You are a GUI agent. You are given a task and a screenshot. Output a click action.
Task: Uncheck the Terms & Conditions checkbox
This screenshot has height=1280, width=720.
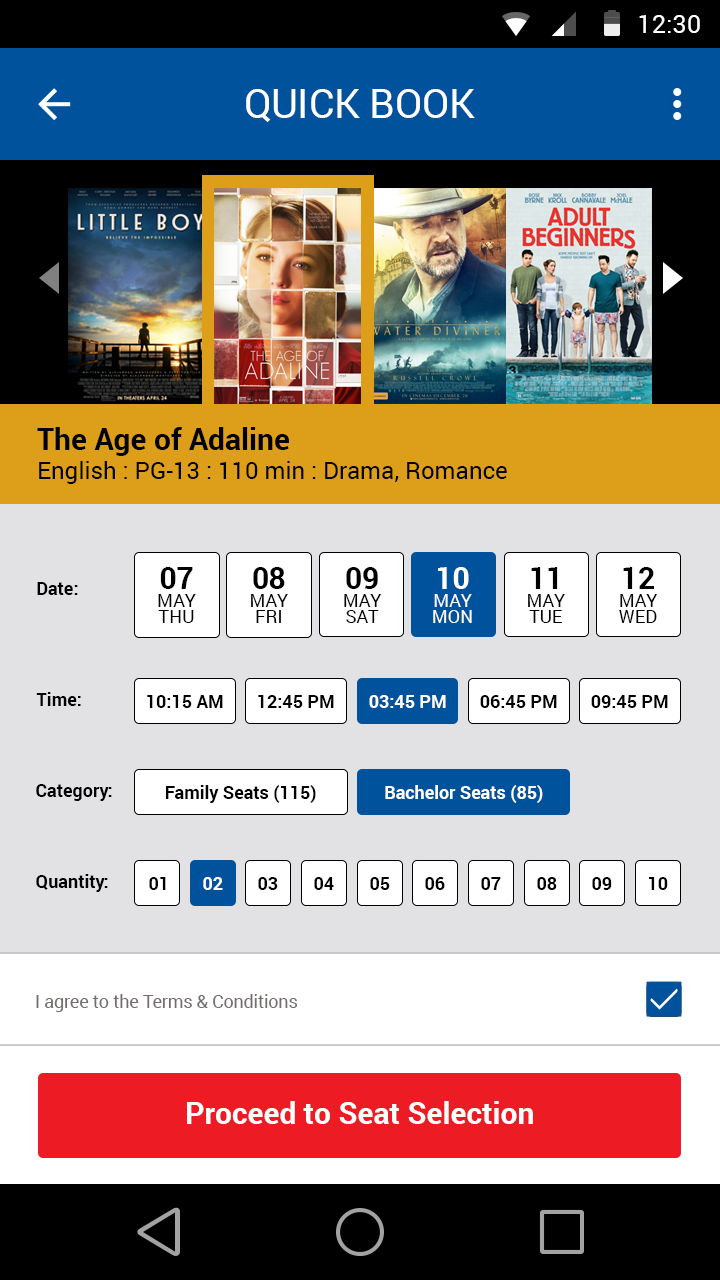click(664, 999)
